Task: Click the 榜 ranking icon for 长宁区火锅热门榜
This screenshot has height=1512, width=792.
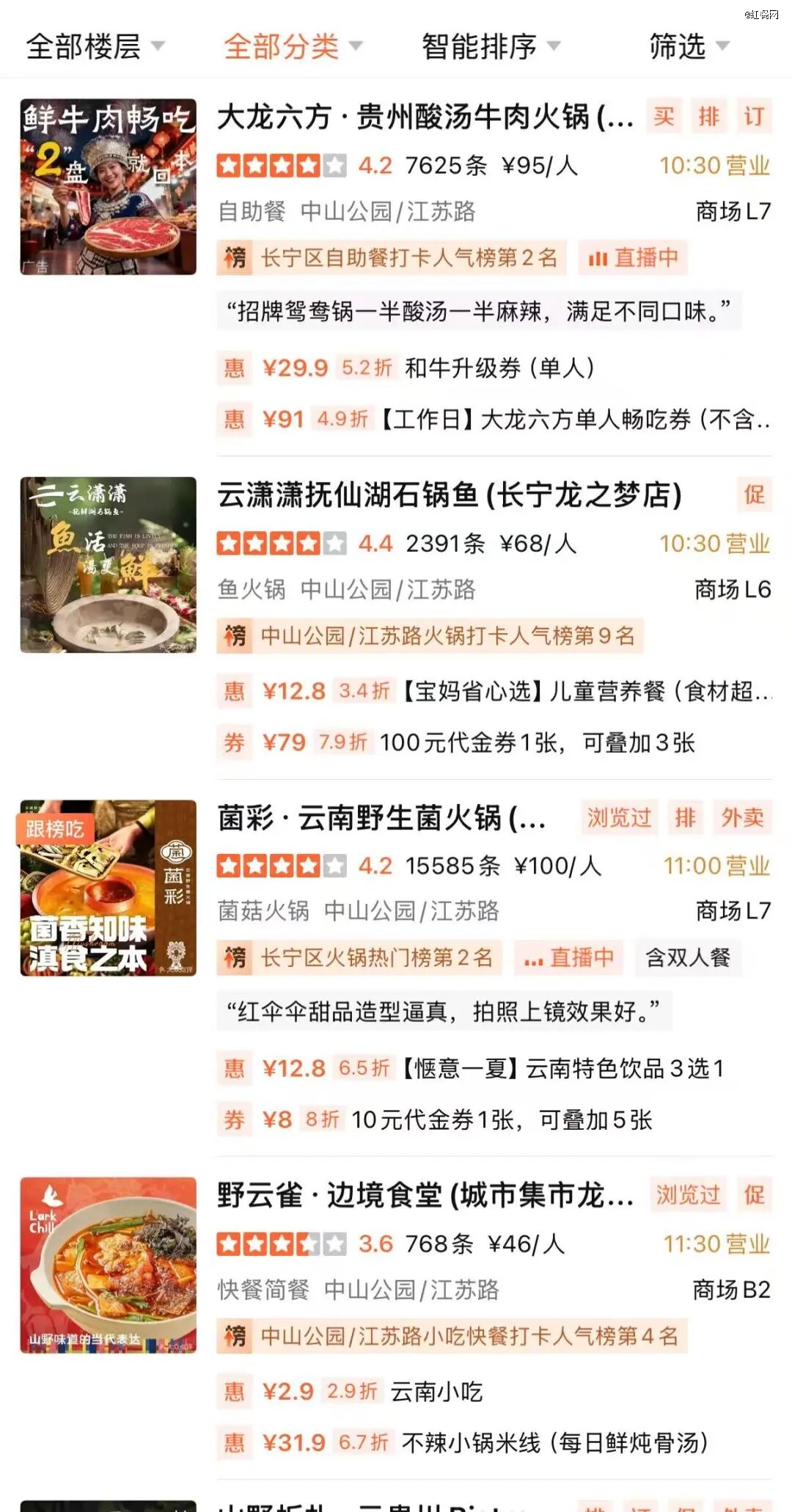Action: (x=234, y=957)
